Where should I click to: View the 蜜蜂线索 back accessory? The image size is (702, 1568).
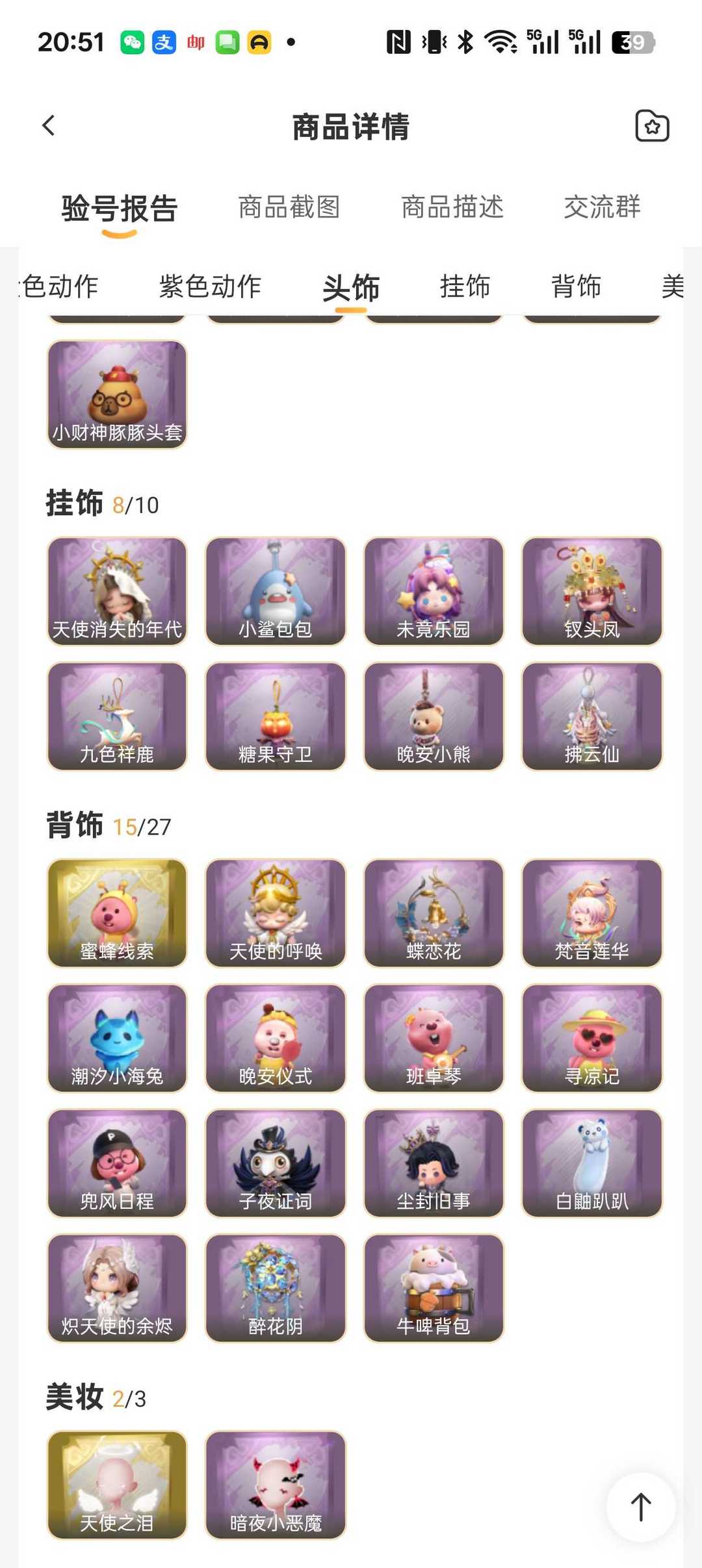pyautogui.click(x=117, y=913)
